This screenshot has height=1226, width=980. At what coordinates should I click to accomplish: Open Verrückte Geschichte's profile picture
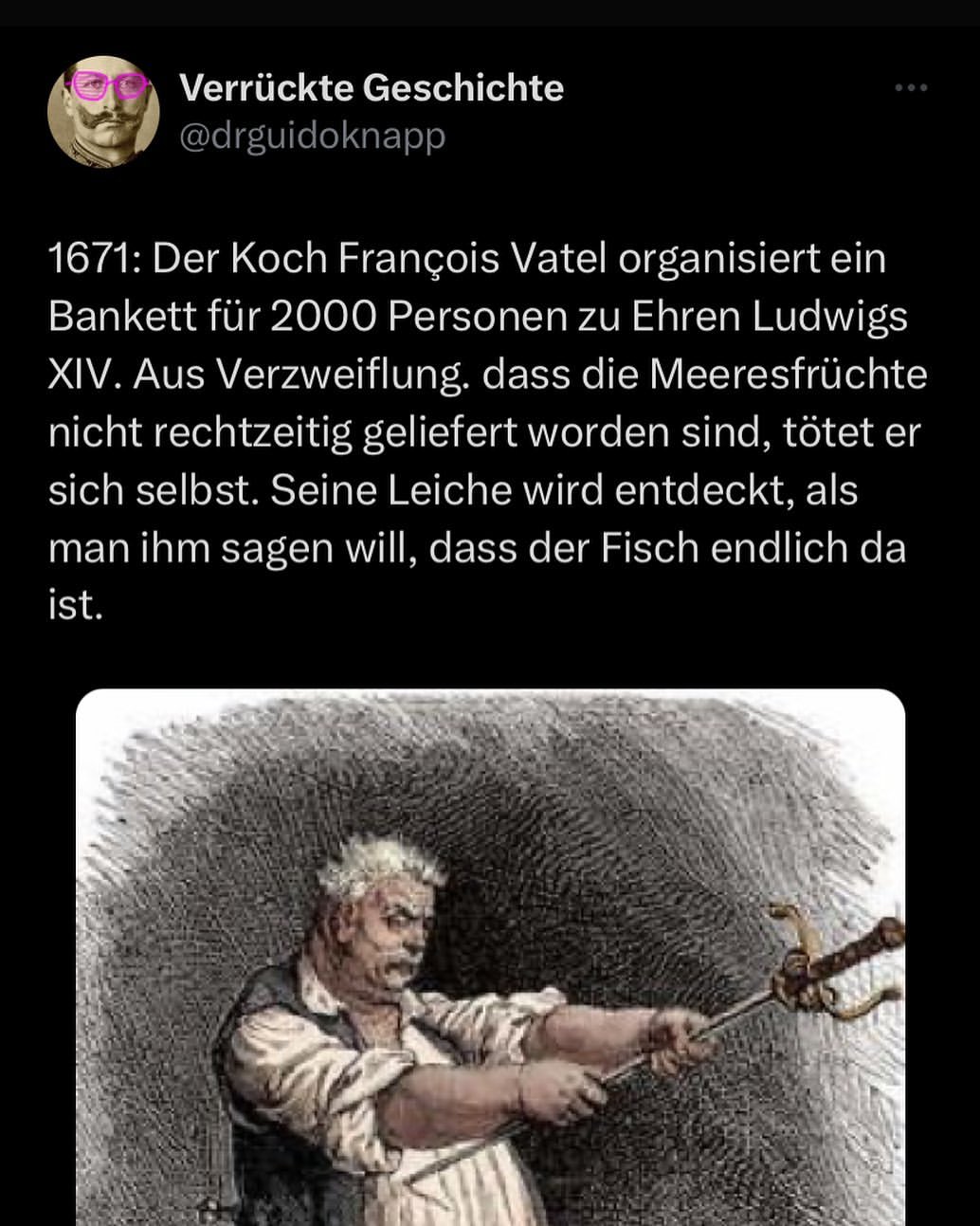click(x=103, y=112)
